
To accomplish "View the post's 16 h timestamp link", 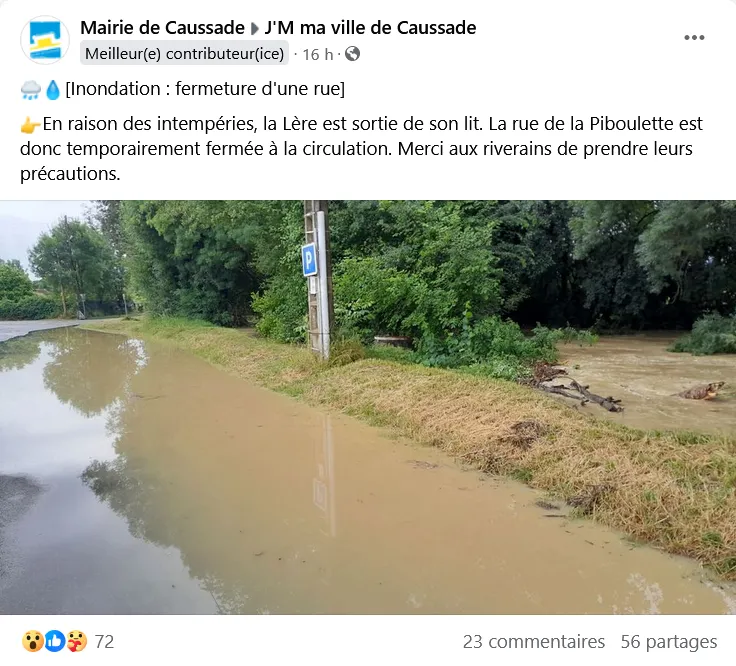I will point(318,54).
